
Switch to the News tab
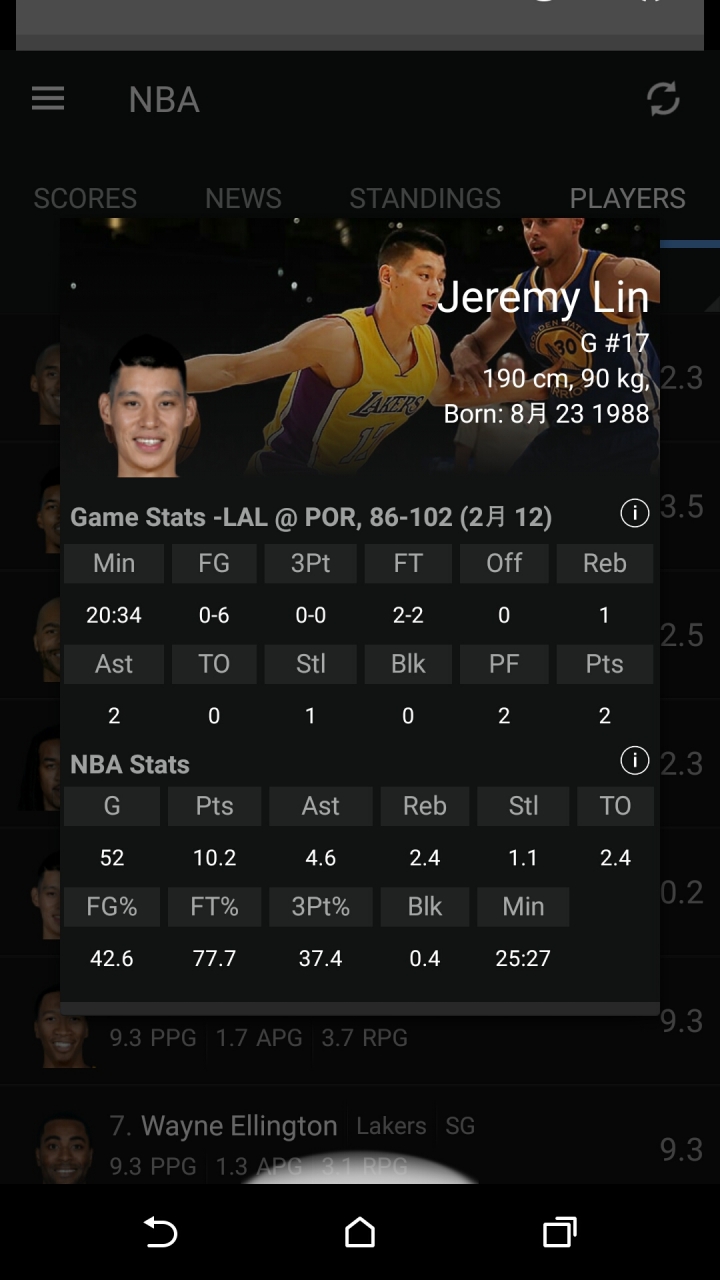click(243, 198)
